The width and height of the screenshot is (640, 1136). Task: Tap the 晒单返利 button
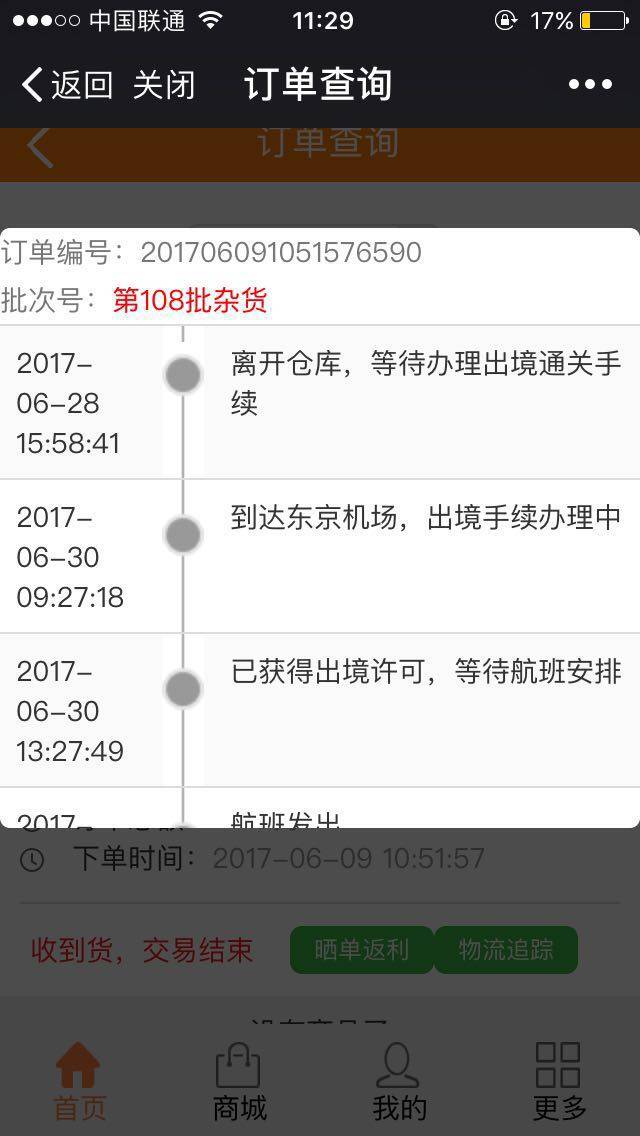point(362,949)
